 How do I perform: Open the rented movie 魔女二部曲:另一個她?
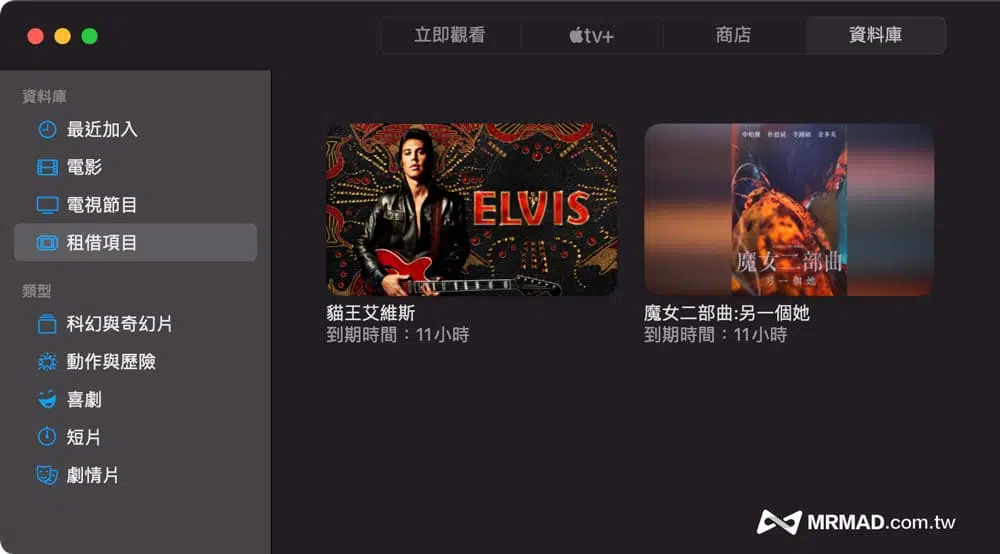789,209
